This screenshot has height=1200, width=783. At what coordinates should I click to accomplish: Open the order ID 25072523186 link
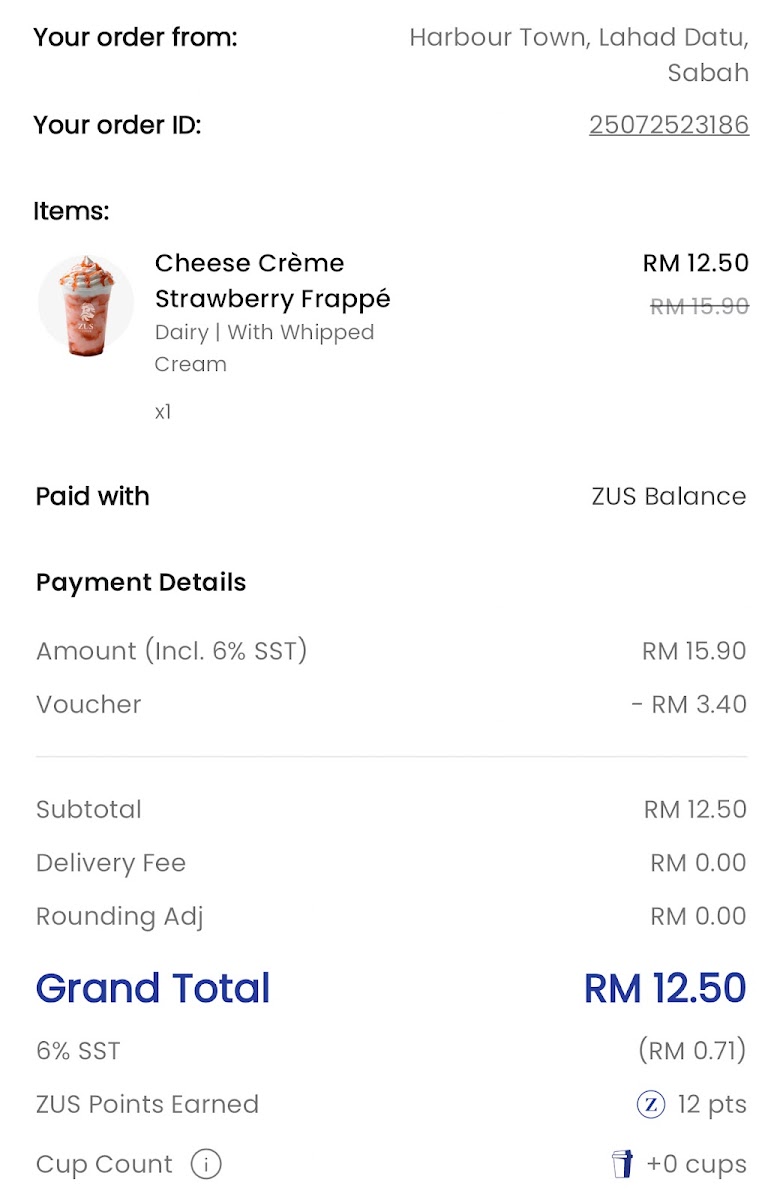[668, 125]
